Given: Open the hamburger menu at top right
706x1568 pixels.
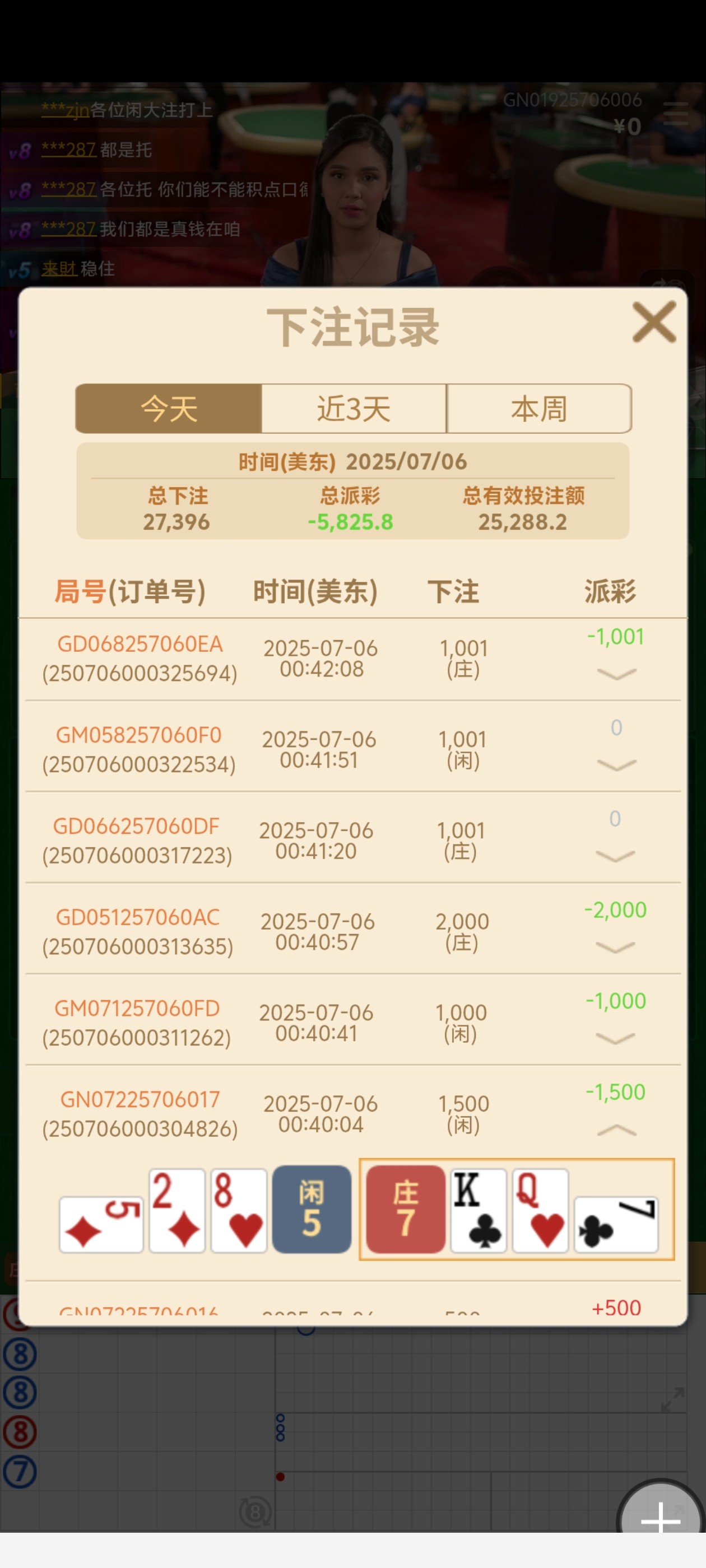Looking at the screenshot, I should pyautogui.click(x=676, y=114).
